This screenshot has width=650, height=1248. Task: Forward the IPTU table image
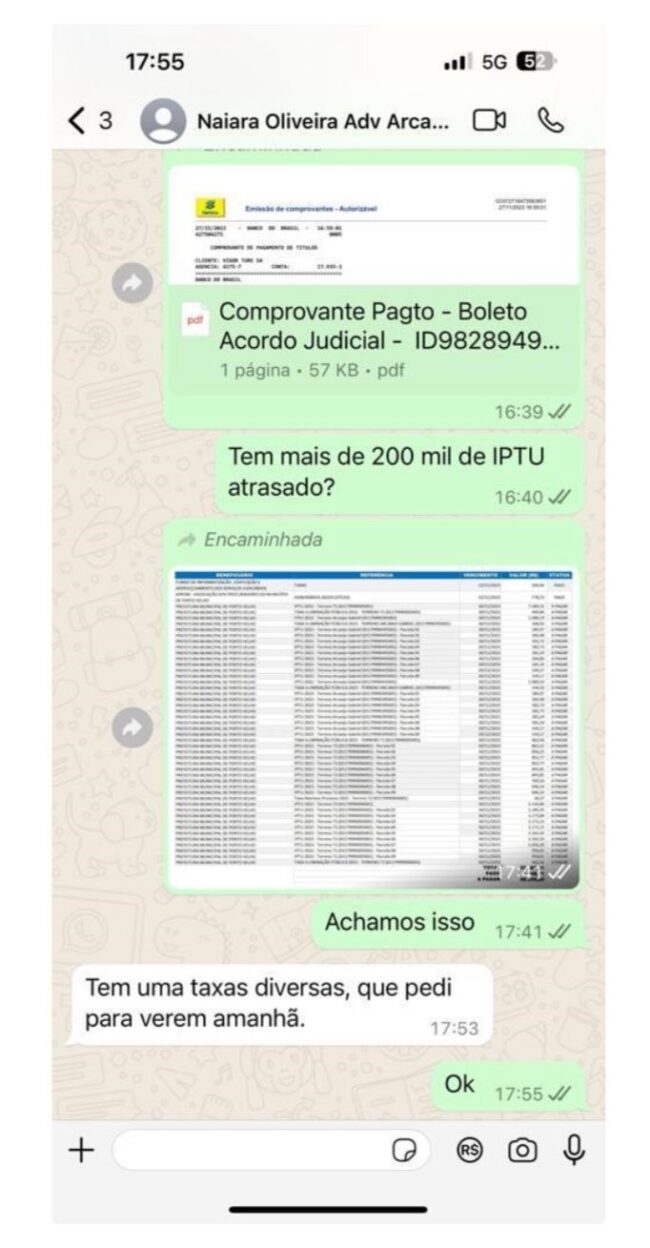pos(130,729)
